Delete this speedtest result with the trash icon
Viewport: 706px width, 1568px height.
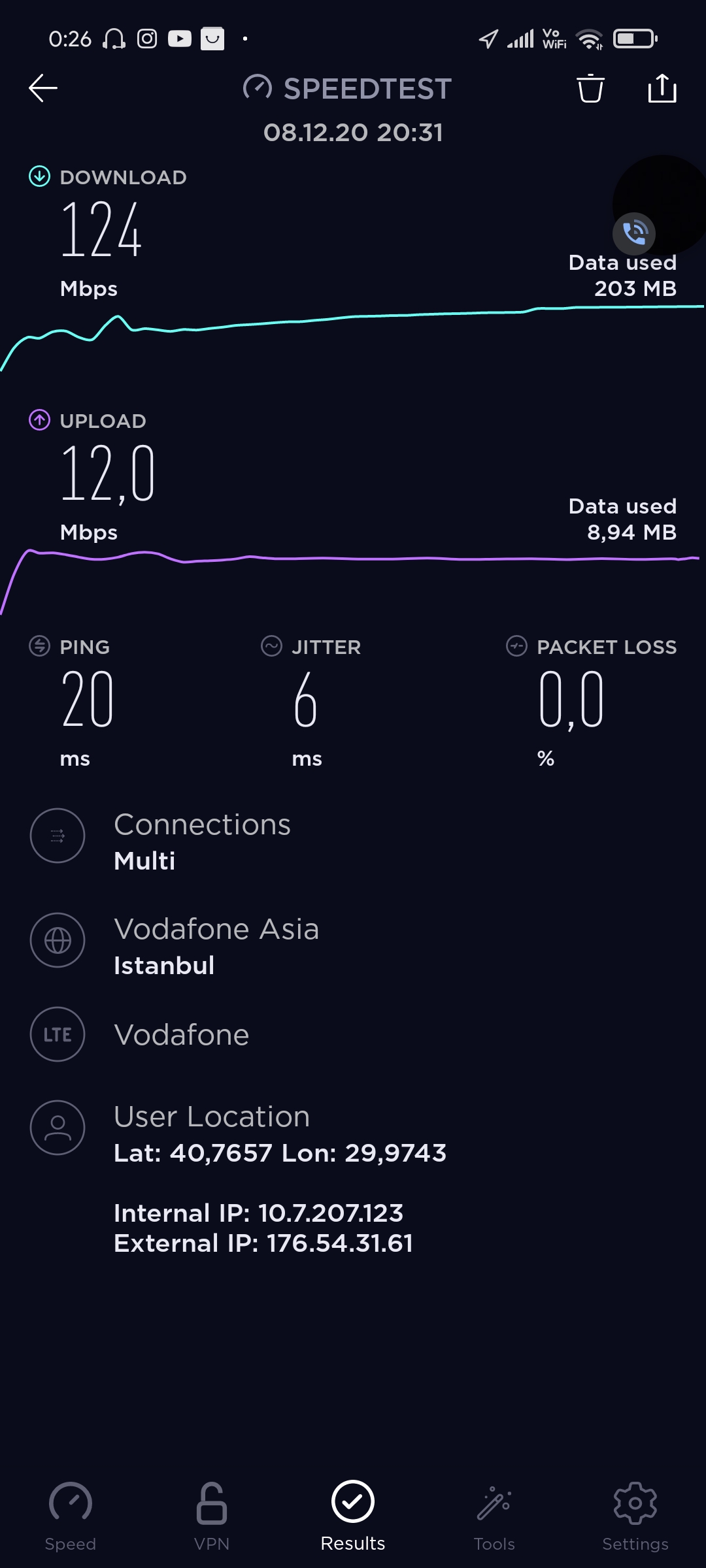coord(590,88)
